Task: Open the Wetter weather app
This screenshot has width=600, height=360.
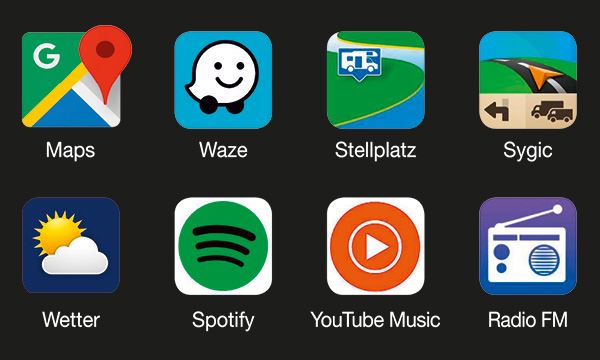Action: pos(71,246)
